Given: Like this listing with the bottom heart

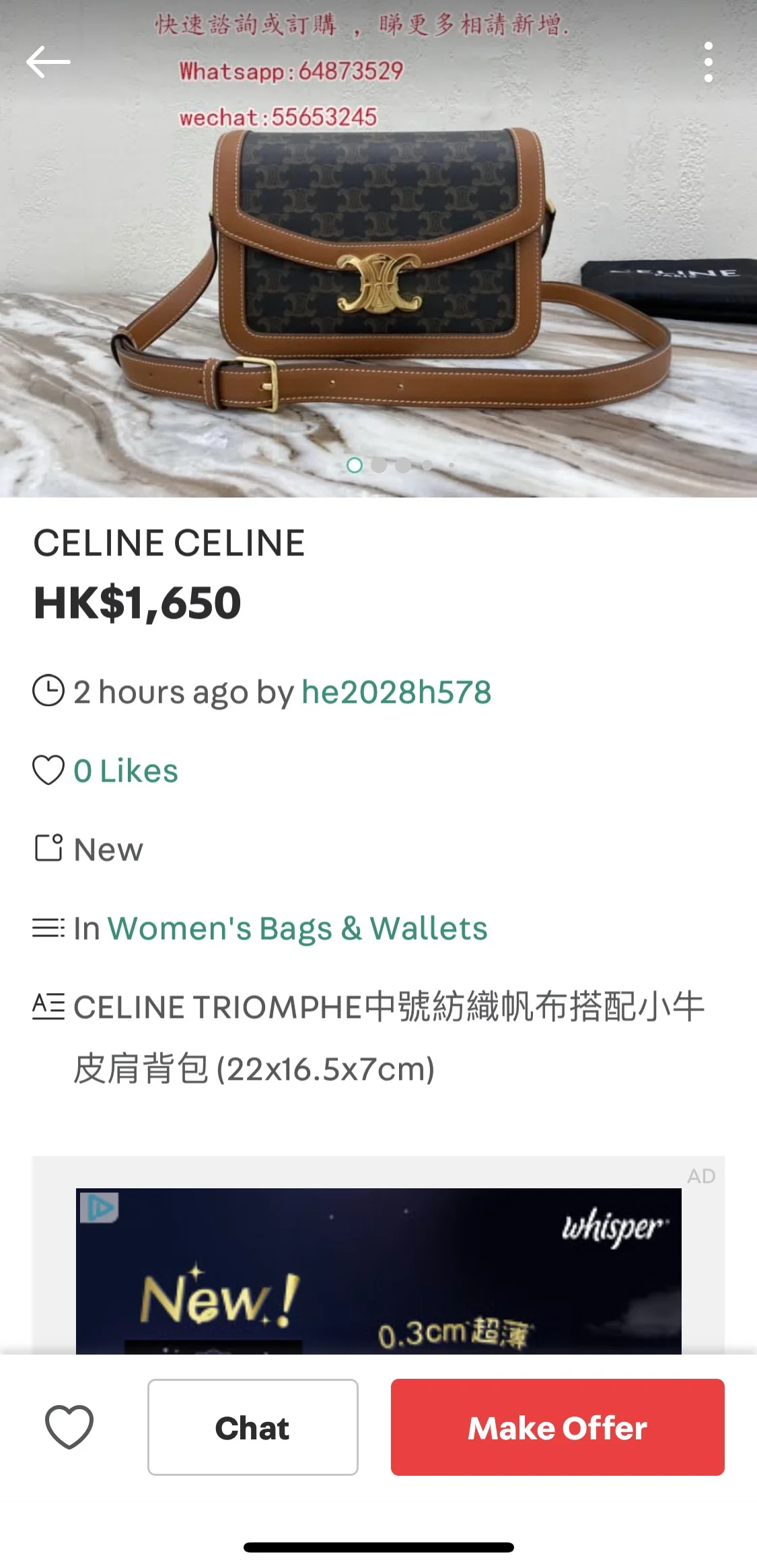Looking at the screenshot, I should (69, 1427).
